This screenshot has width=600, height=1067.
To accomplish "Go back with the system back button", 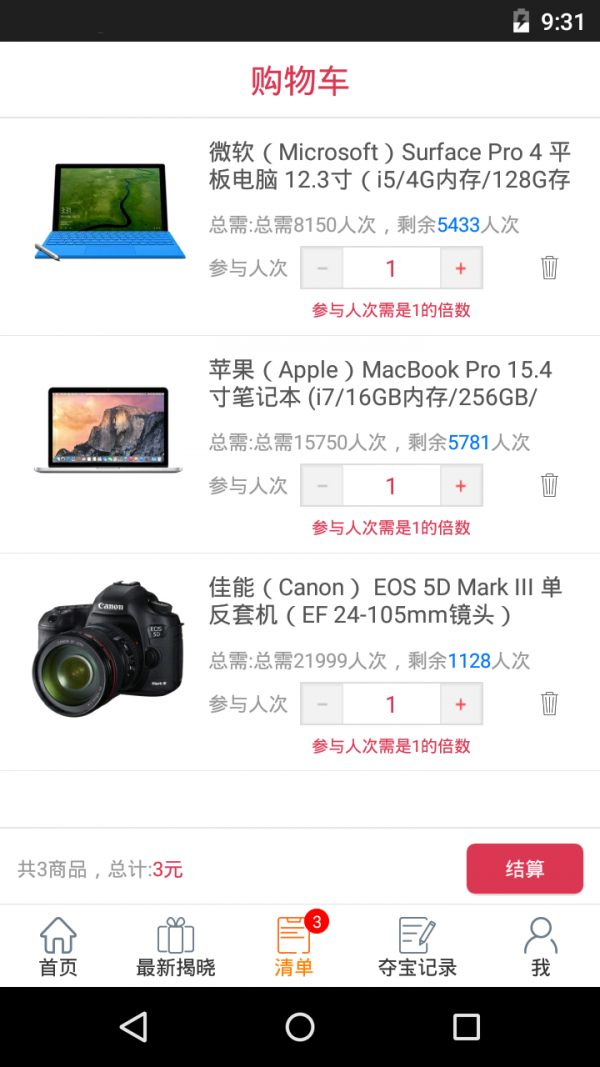I will point(133,1026).
